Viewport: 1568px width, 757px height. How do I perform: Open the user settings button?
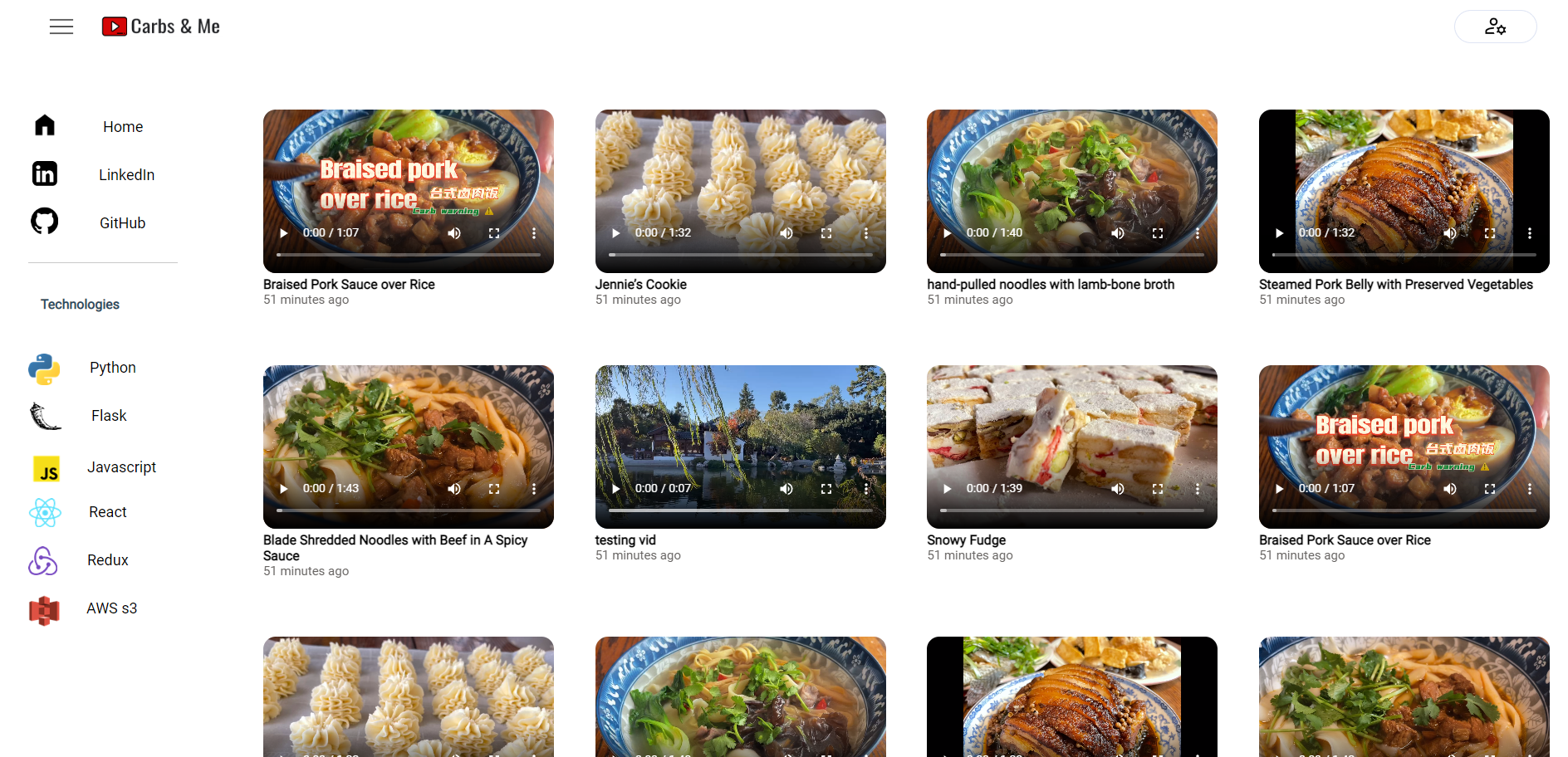pyautogui.click(x=1495, y=27)
